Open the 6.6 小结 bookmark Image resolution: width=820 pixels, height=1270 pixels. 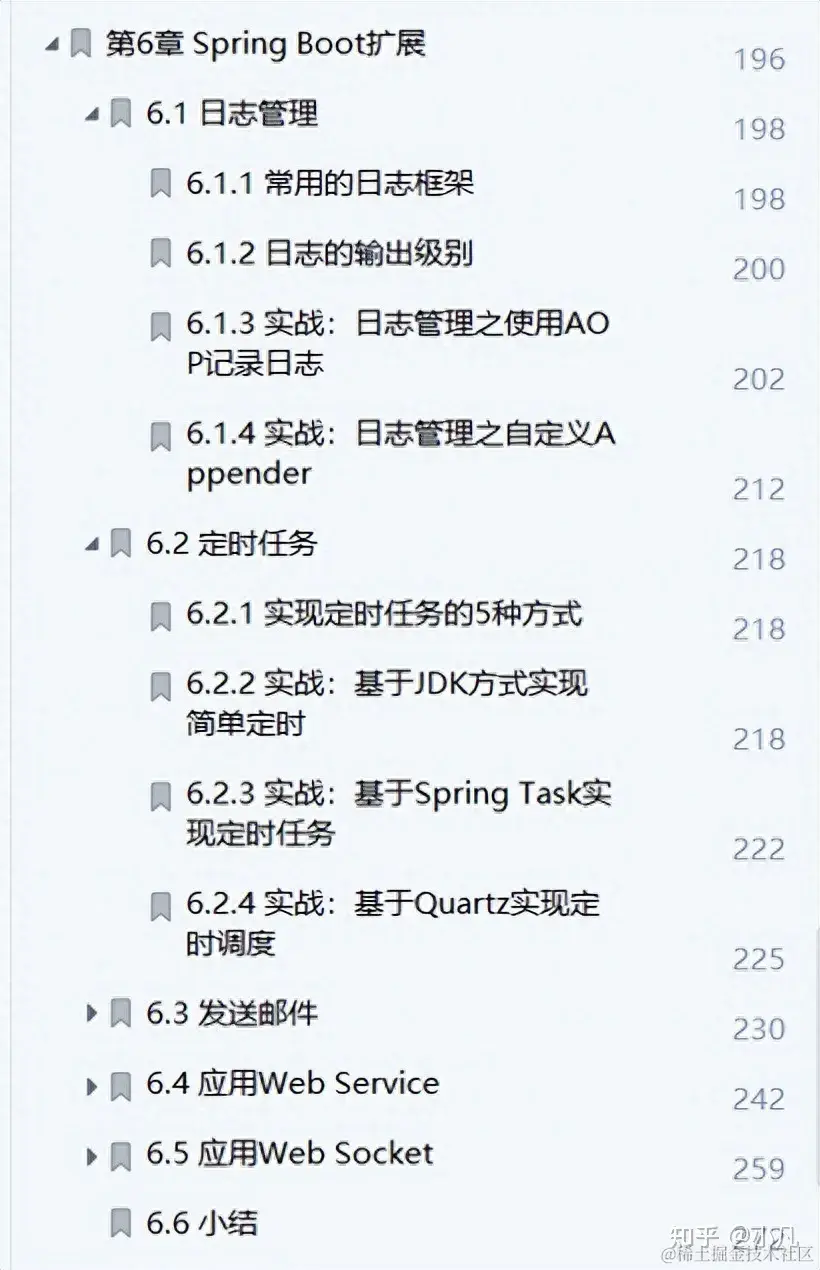click(x=202, y=1223)
